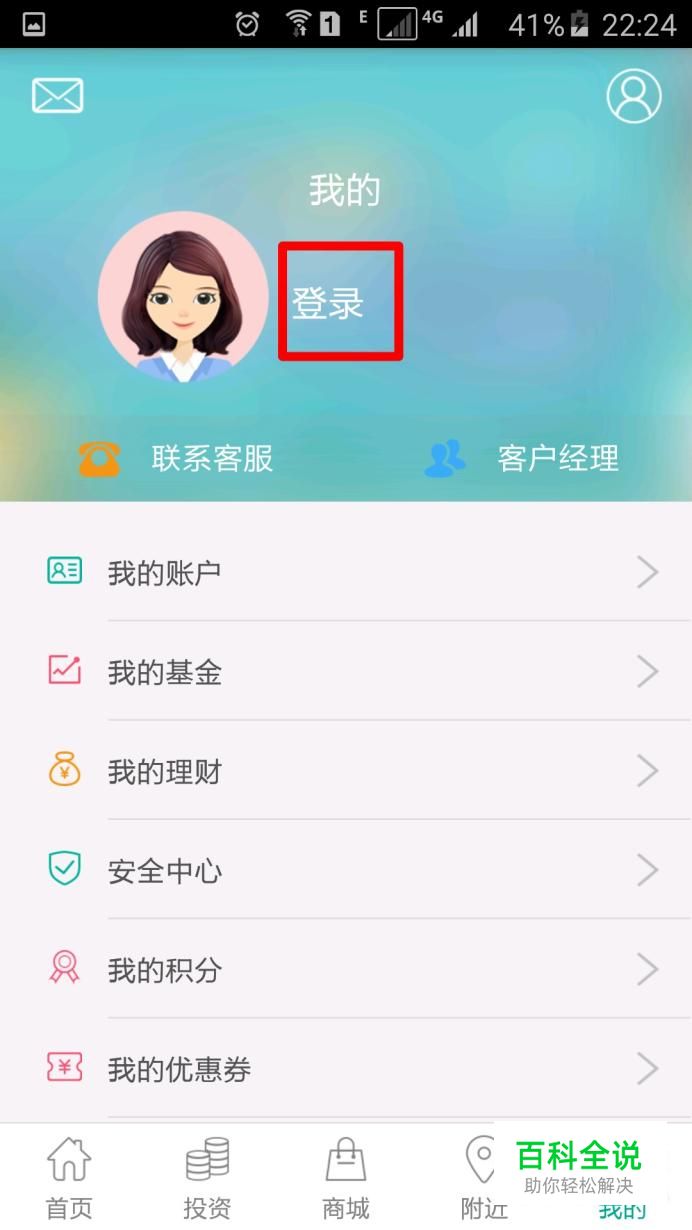Screen dimensions: 692x1230
Task: Open the profile icon at top right
Action: [x=634, y=96]
